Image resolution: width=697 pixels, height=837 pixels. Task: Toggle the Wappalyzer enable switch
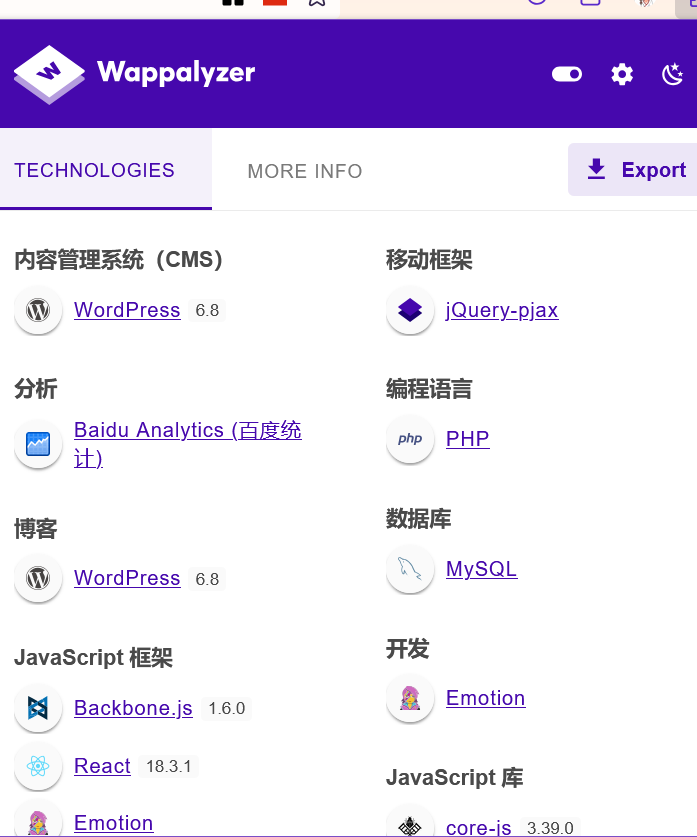pos(567,74)
